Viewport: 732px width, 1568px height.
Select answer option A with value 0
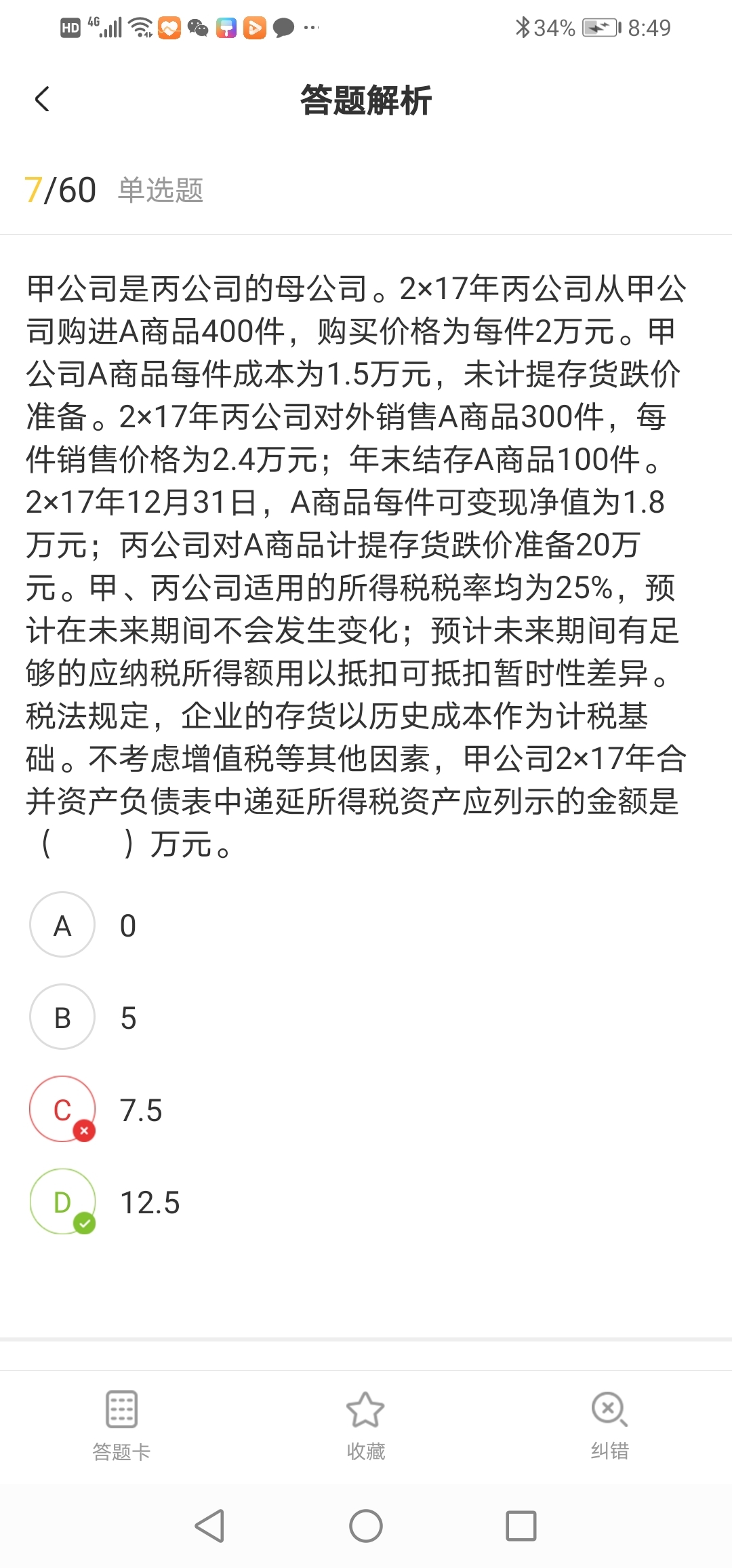(x=62, y=925)
